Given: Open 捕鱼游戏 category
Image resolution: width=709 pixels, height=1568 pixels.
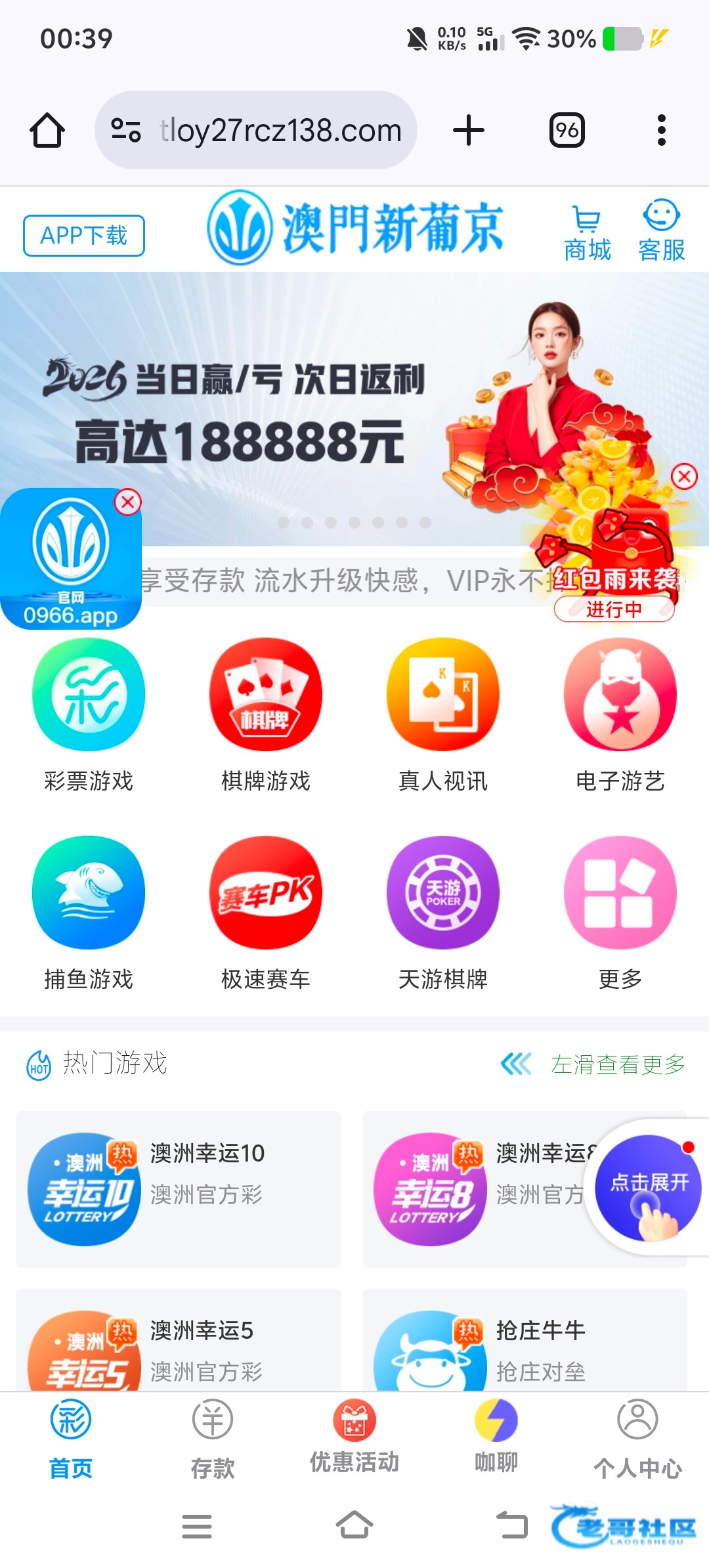Looking at the screenshot, I should click(89, 913).
